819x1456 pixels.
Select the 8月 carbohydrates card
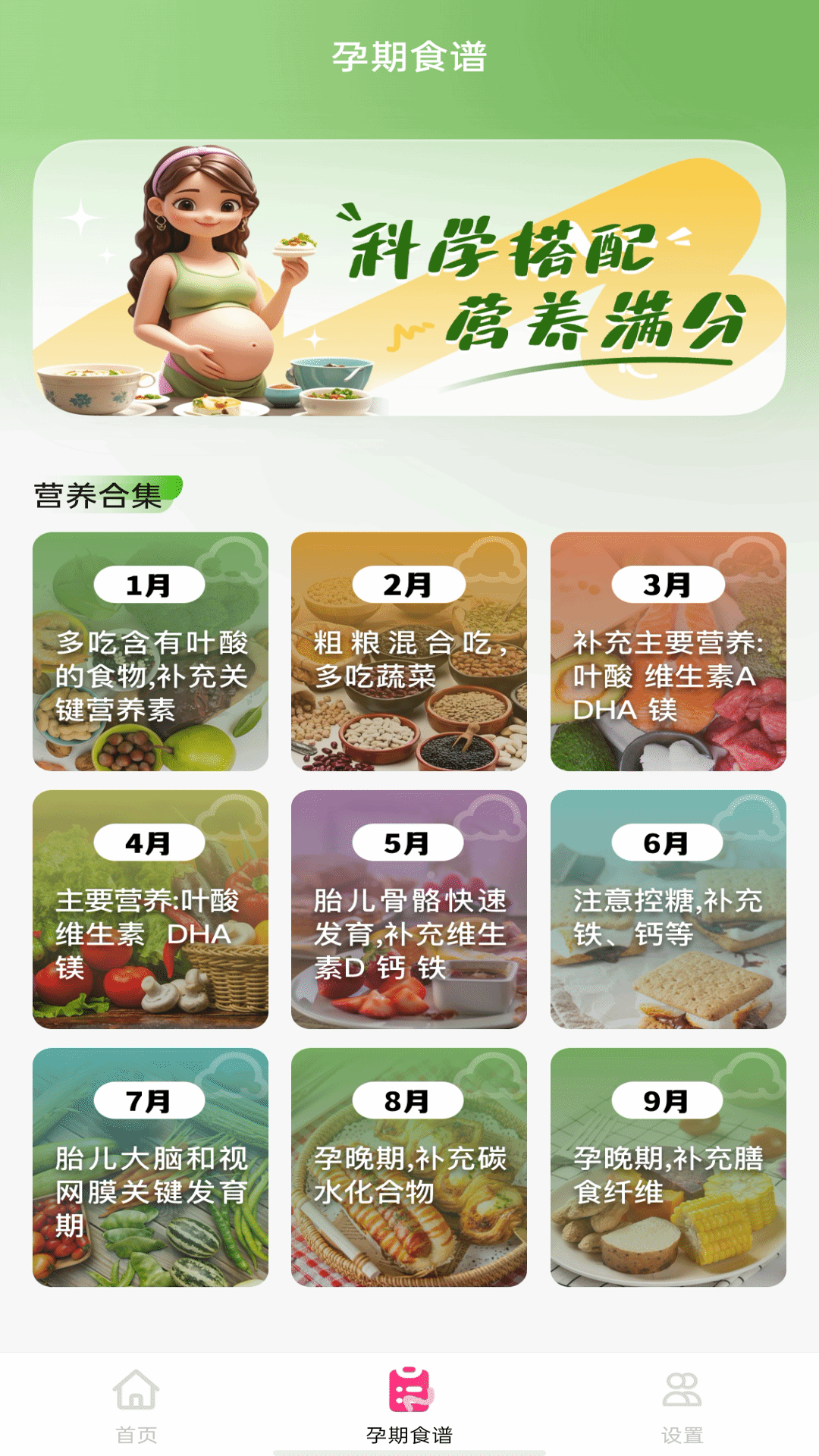coord(409,1167)
